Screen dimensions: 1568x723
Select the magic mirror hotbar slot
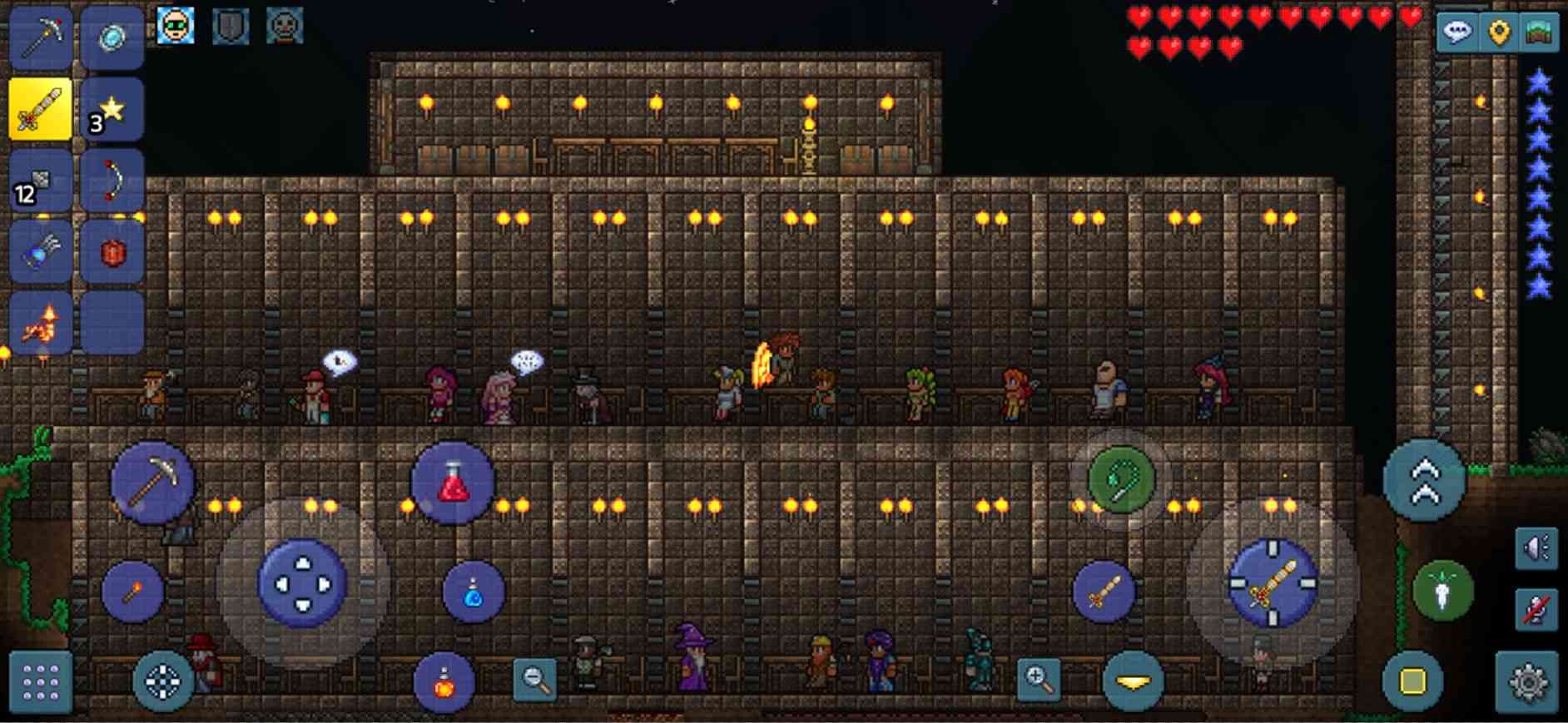112,37
